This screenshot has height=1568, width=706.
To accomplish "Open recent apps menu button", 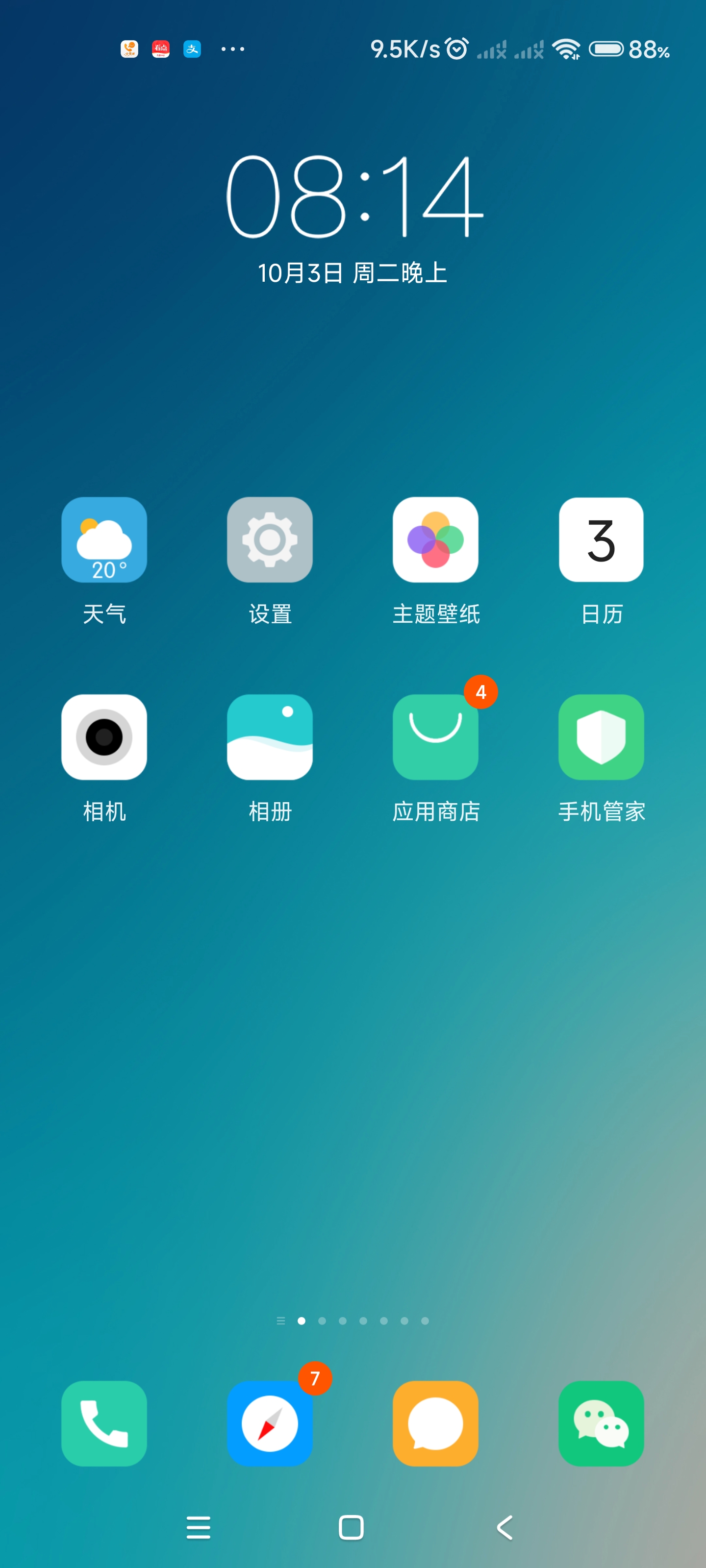I will (199, 1527).
